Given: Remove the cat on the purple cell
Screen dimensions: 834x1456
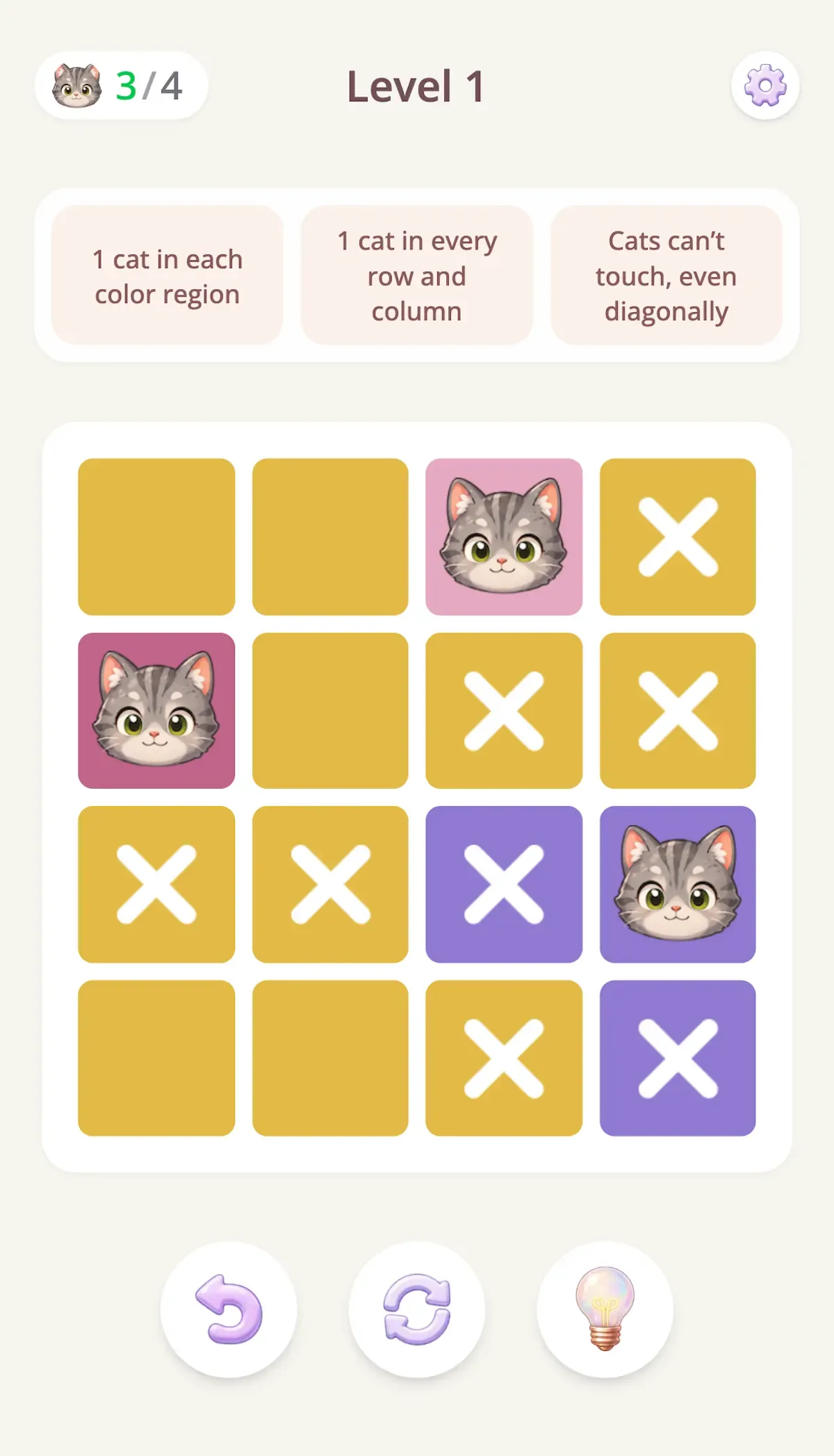Looking at the screenshot, I should [678, 884].
